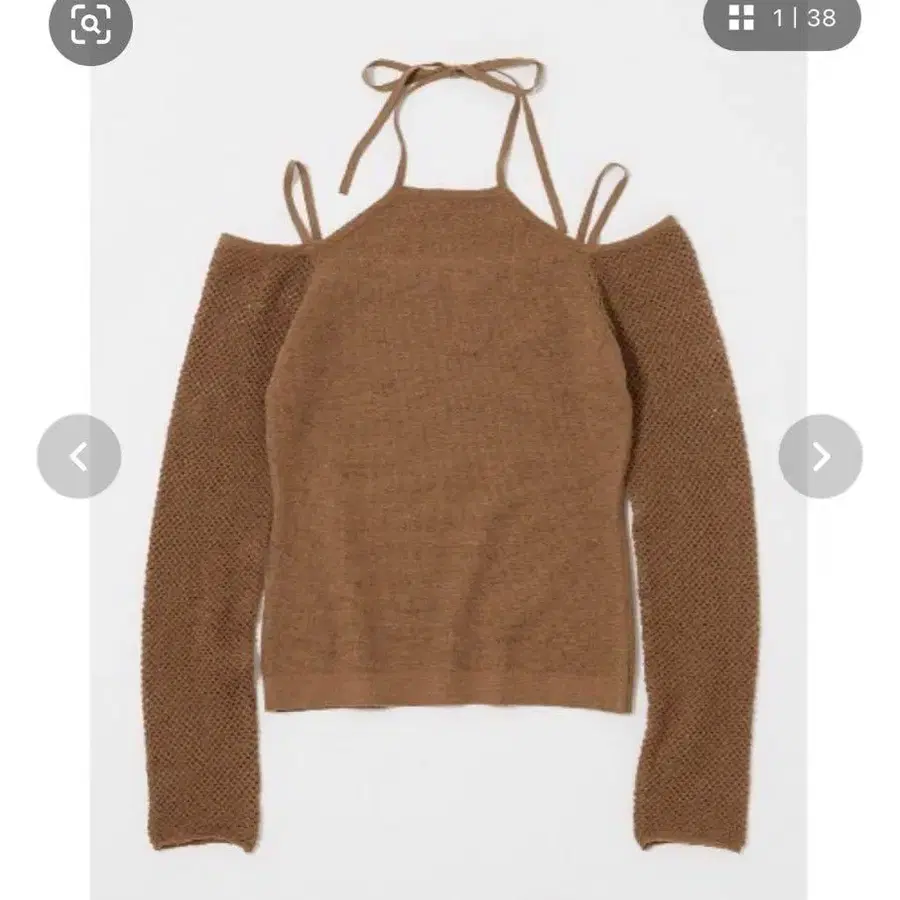Go to the previous product image
Screen dimensions: 900x900
tap(79, 456)
